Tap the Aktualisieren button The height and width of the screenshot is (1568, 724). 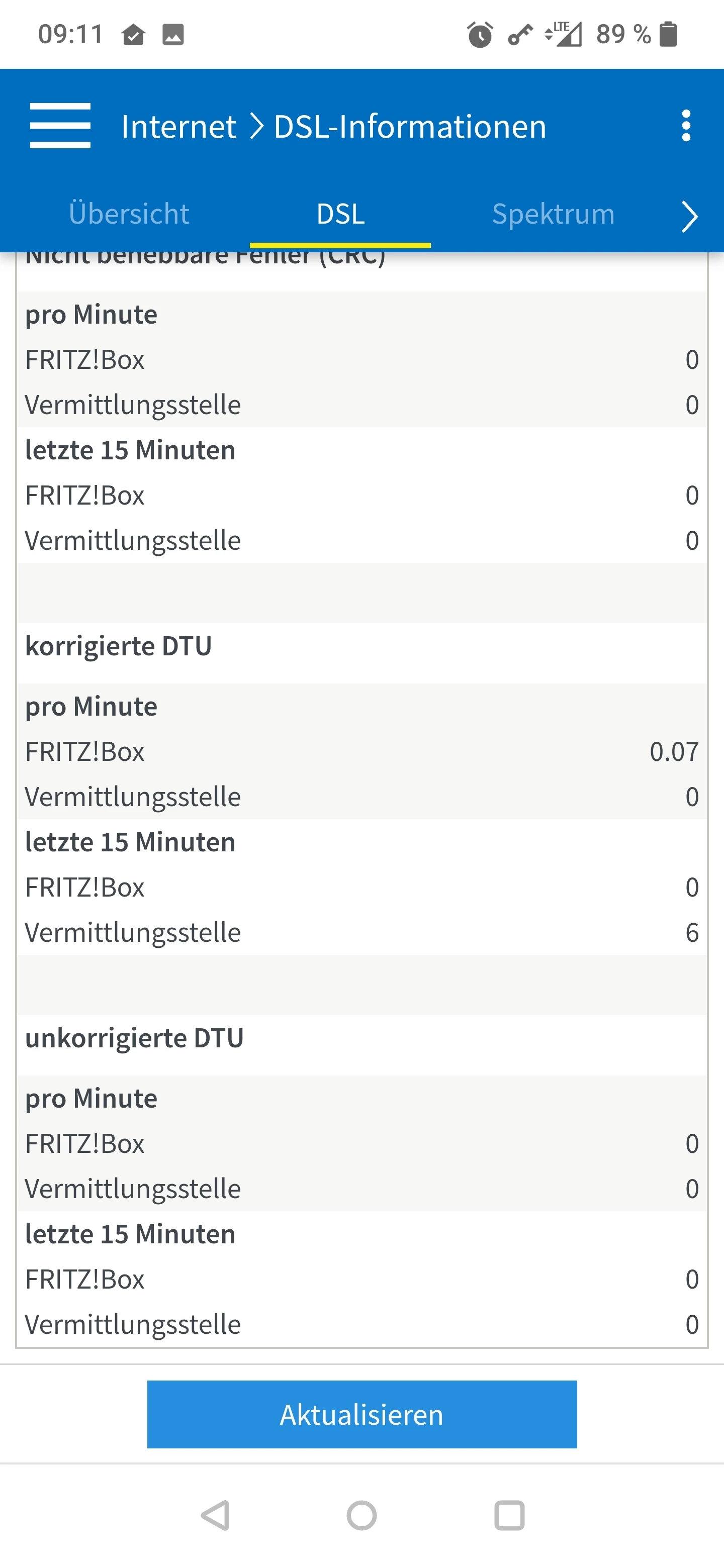point(361,1415)
